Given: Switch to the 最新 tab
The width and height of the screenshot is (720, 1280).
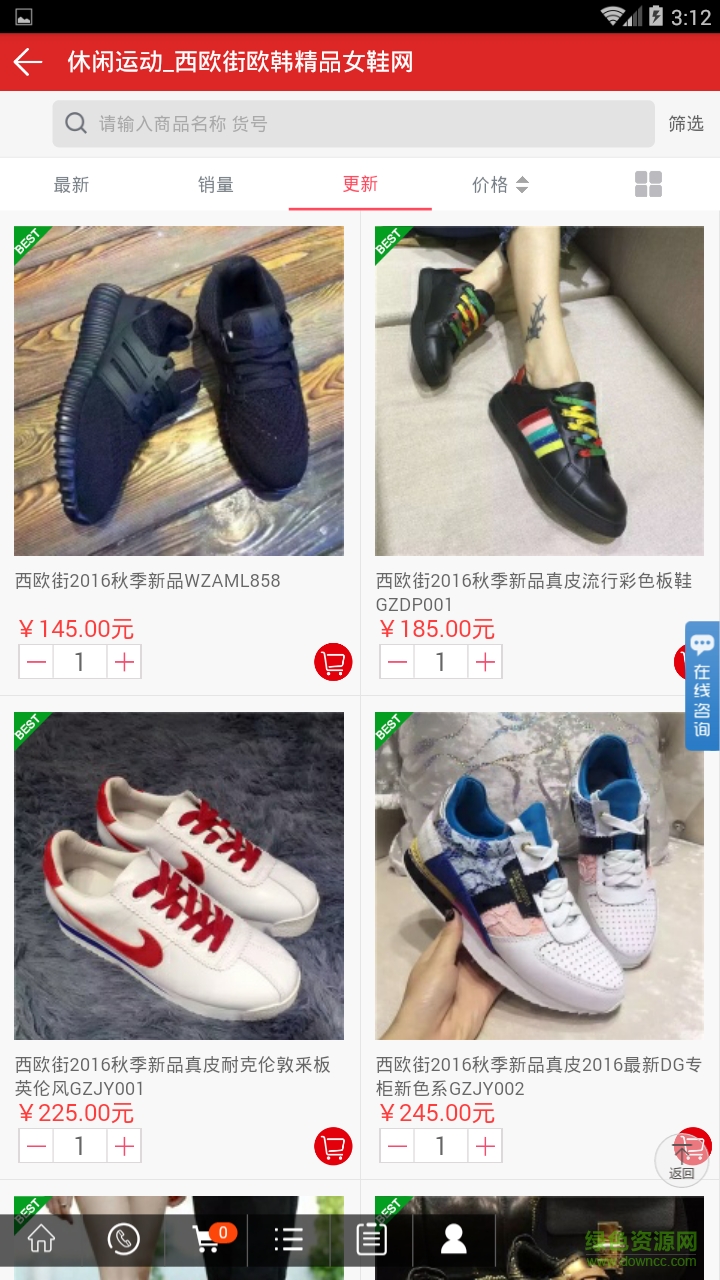Looking at the screenshot, I should [x=72, y=184].
